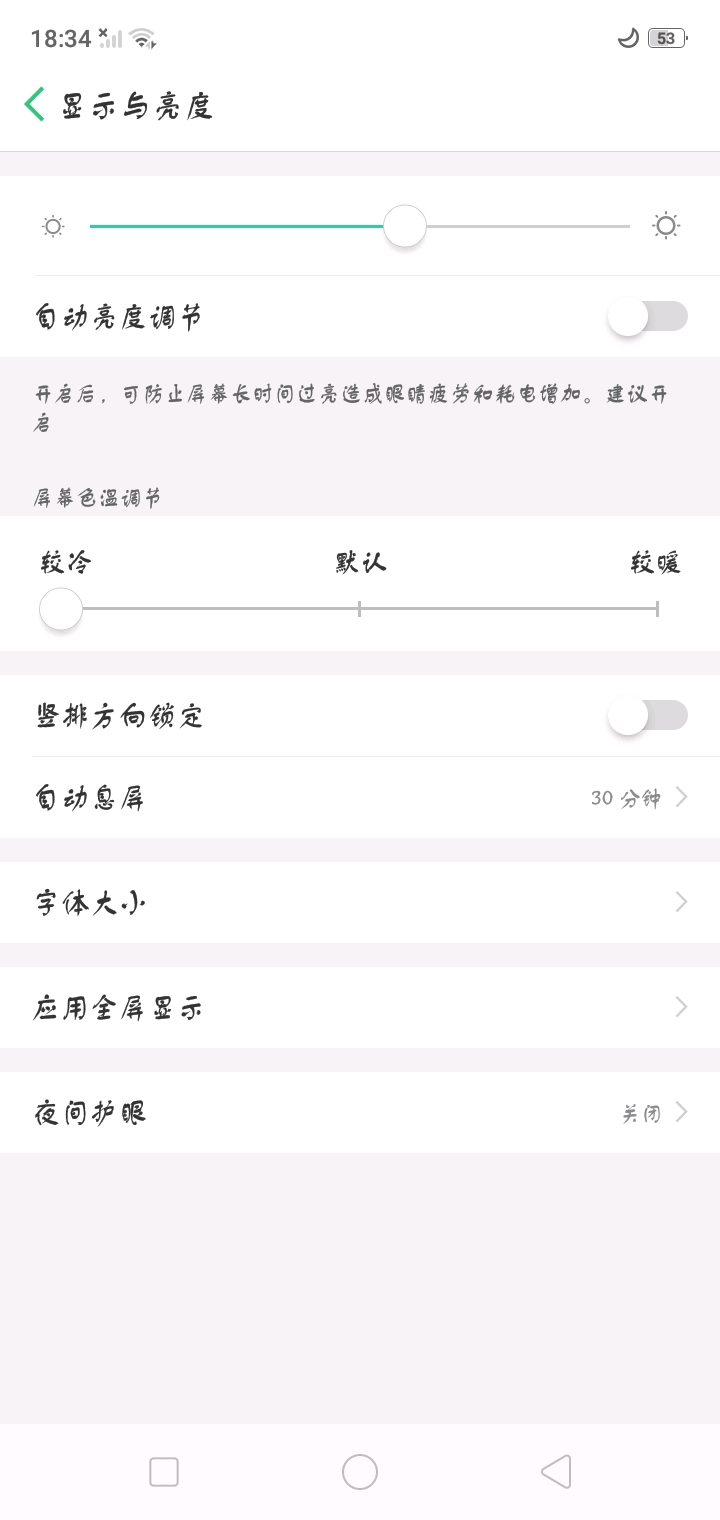This screenshot has height=1520, width=720.
Task: Turn on 竖排方向锁定
Action: coord(647,716)
